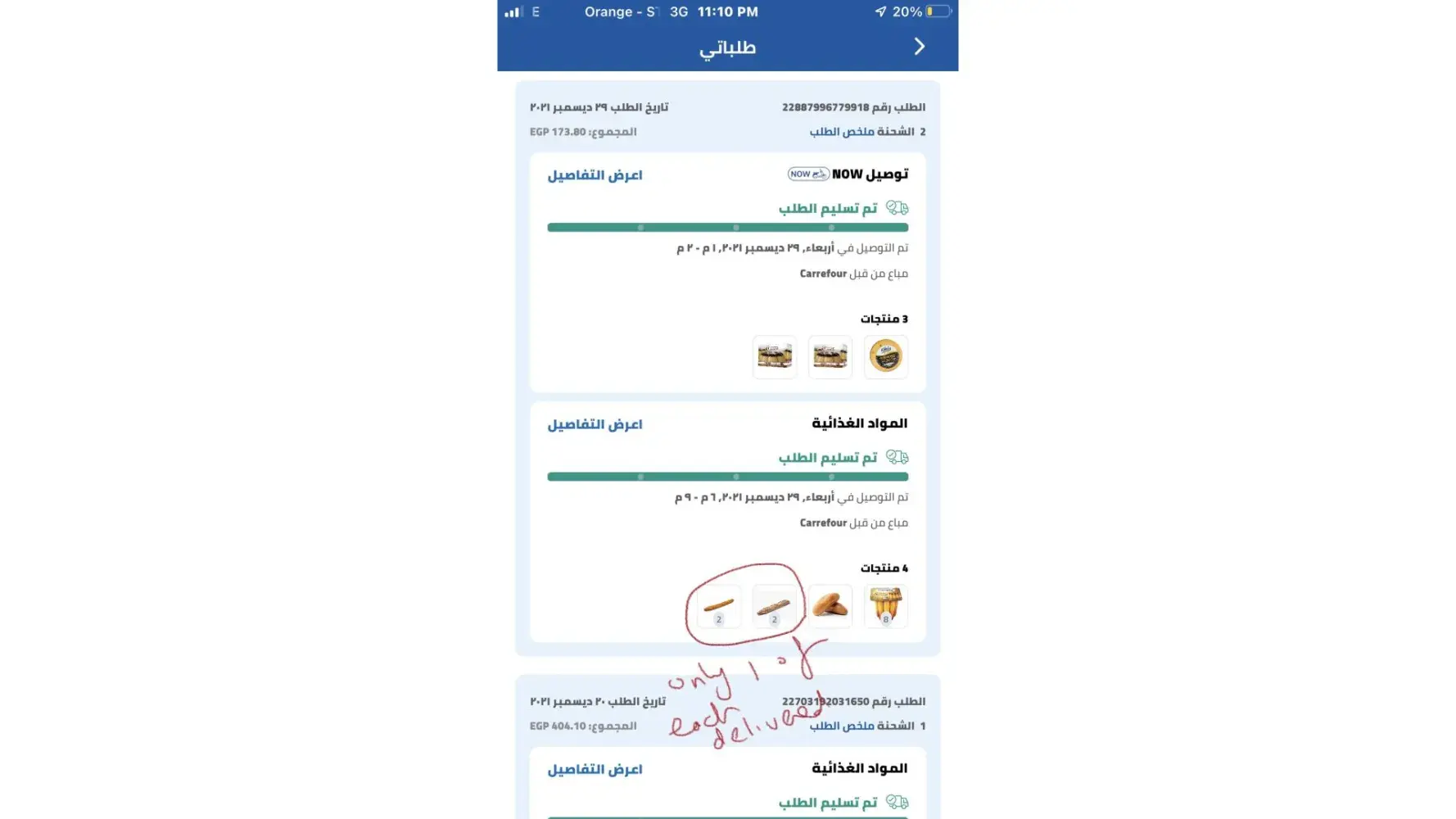Open order summary for order 22887996779918
The height and width of the screenshot is (819, 1456).
click(842, 132)
